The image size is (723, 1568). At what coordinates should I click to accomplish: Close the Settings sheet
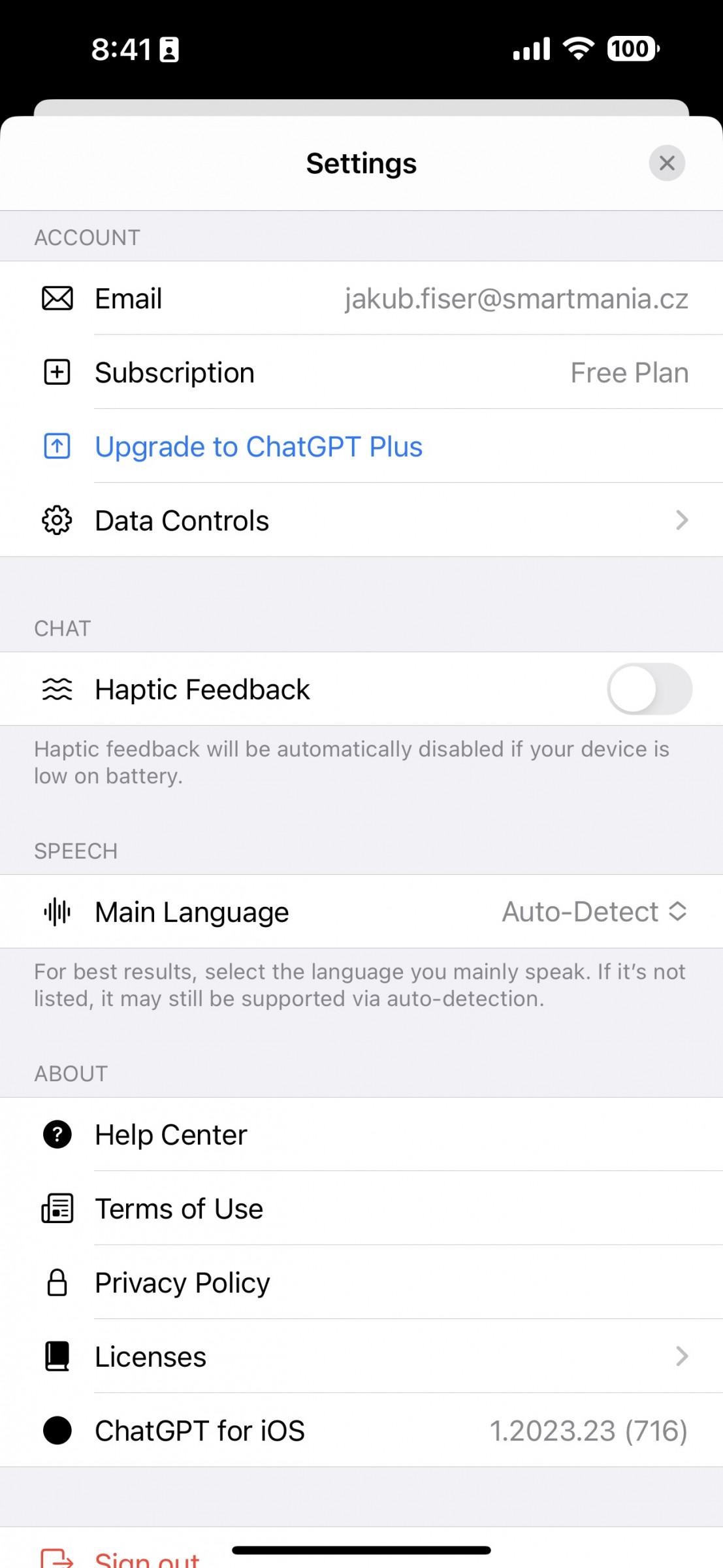pos(666,163)
